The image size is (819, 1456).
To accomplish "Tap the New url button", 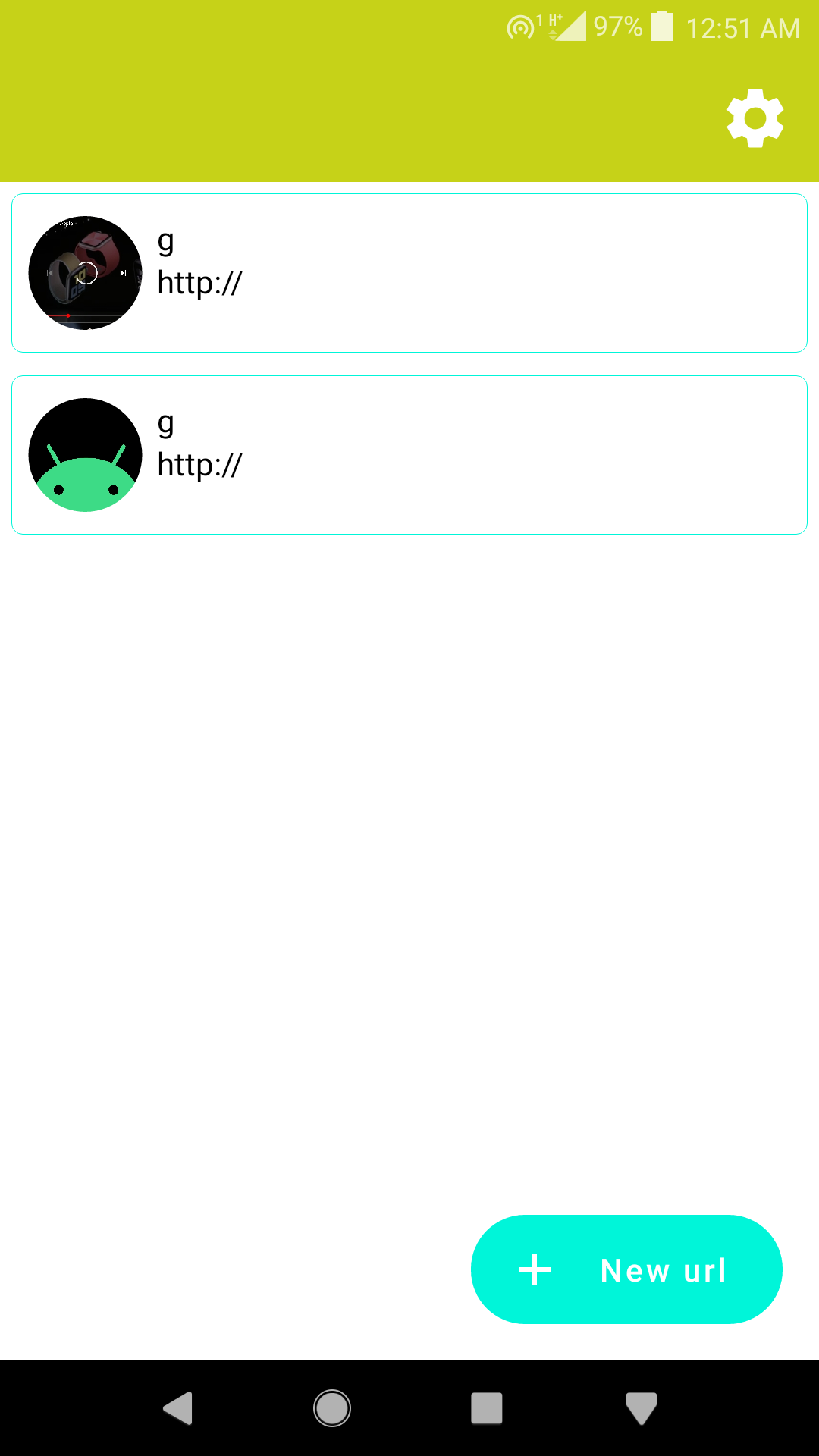I will pos(626,1269).
